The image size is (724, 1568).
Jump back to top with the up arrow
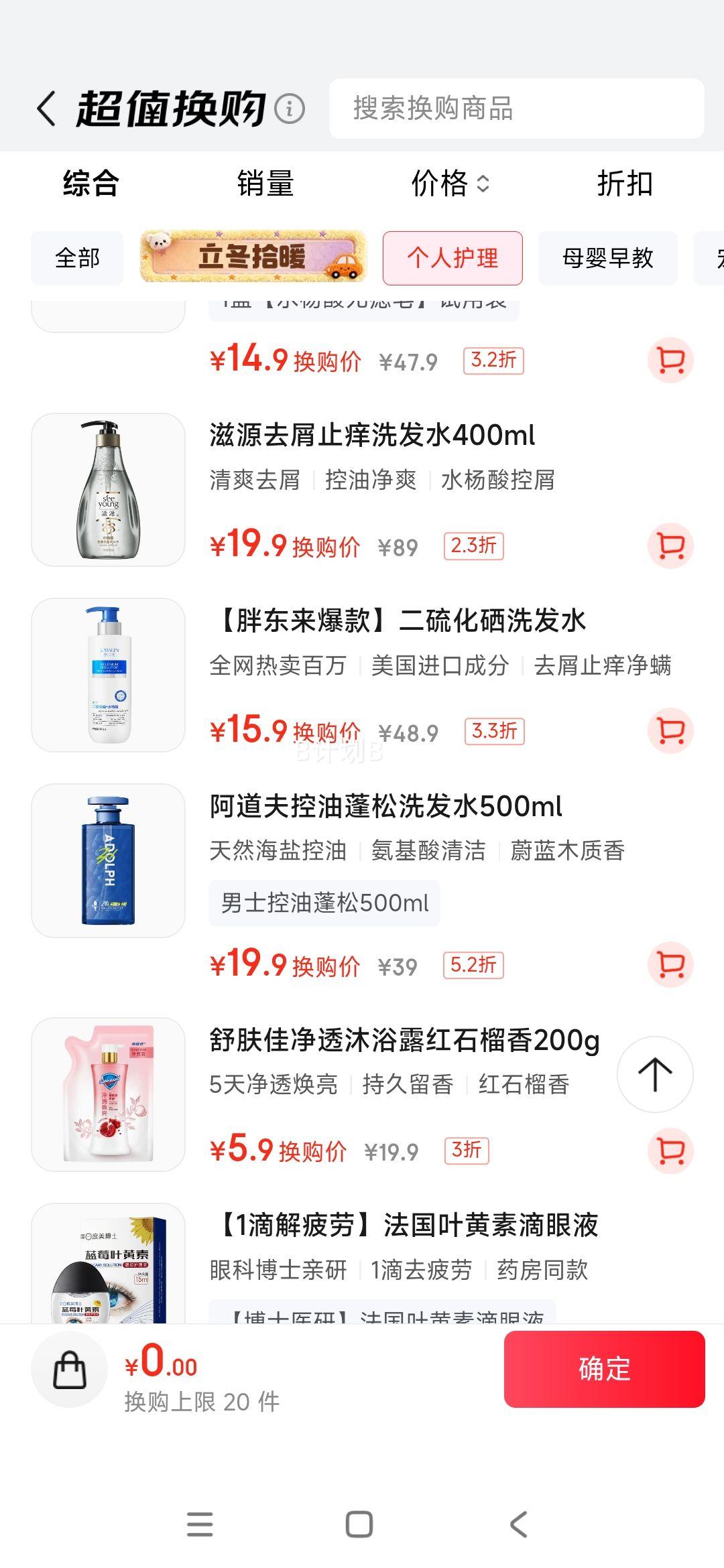point(654,1074)
